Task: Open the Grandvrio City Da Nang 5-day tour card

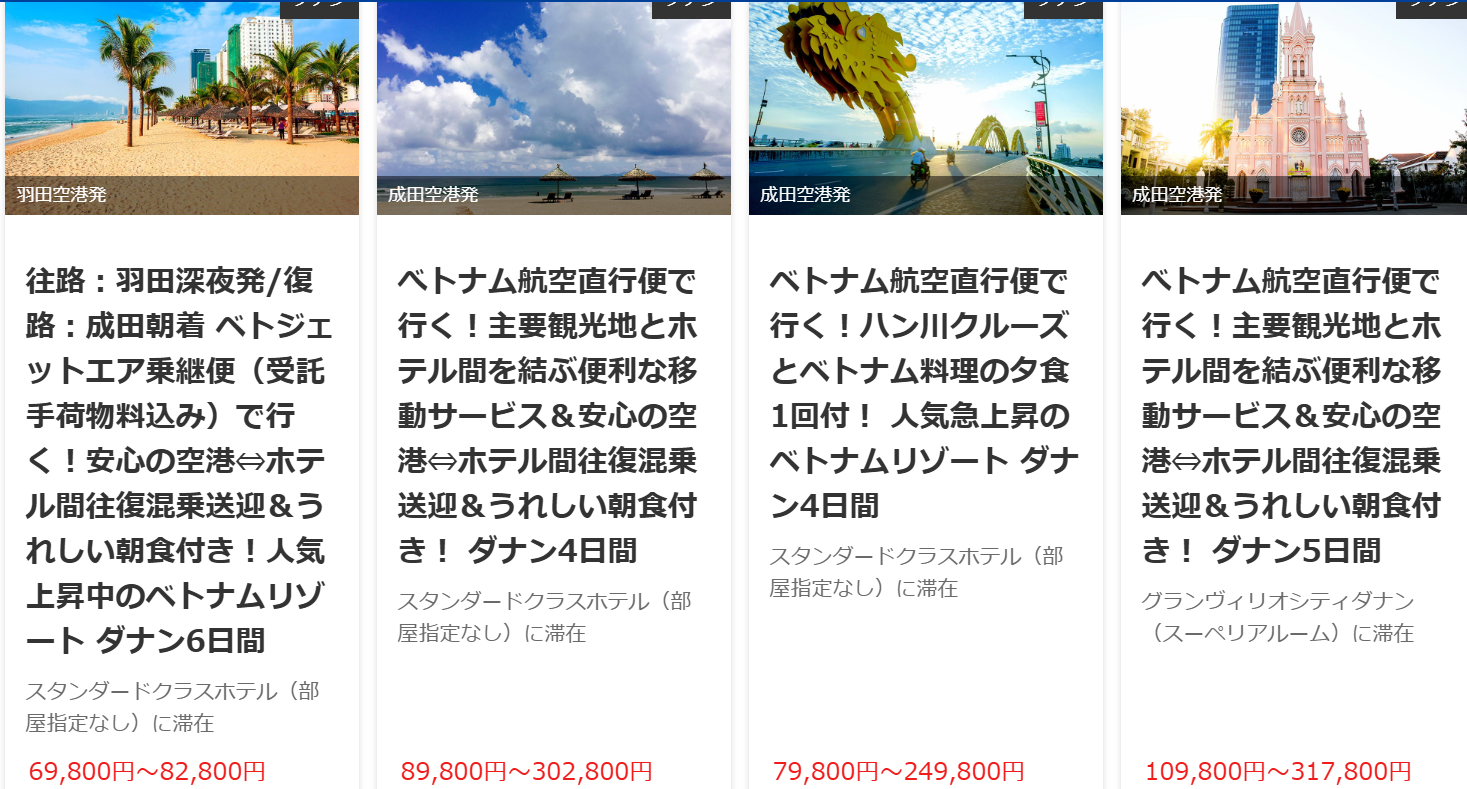Action: pos(1292,415)
